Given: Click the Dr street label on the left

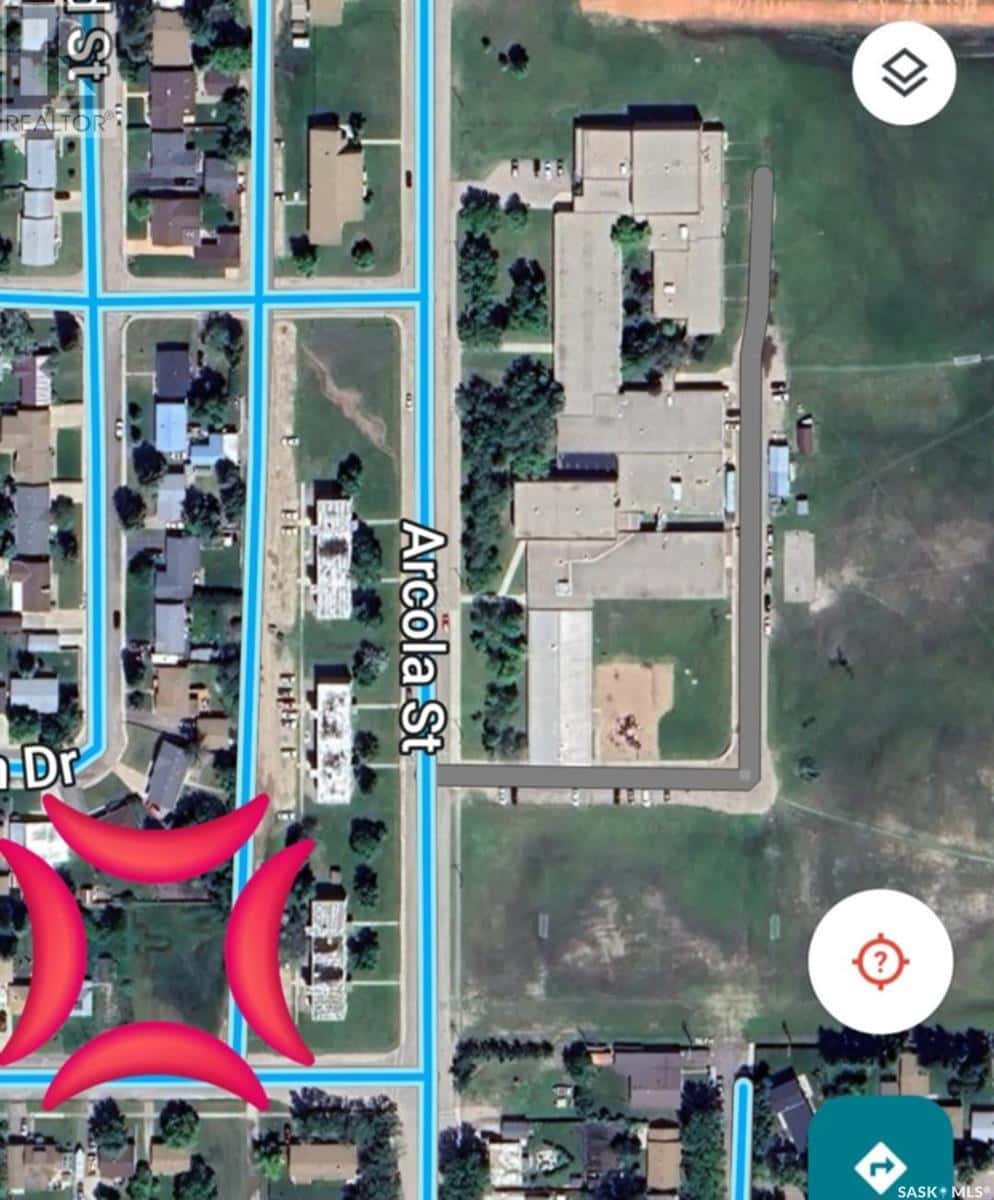Looking at the screenshot, I should tap(40, 770).
